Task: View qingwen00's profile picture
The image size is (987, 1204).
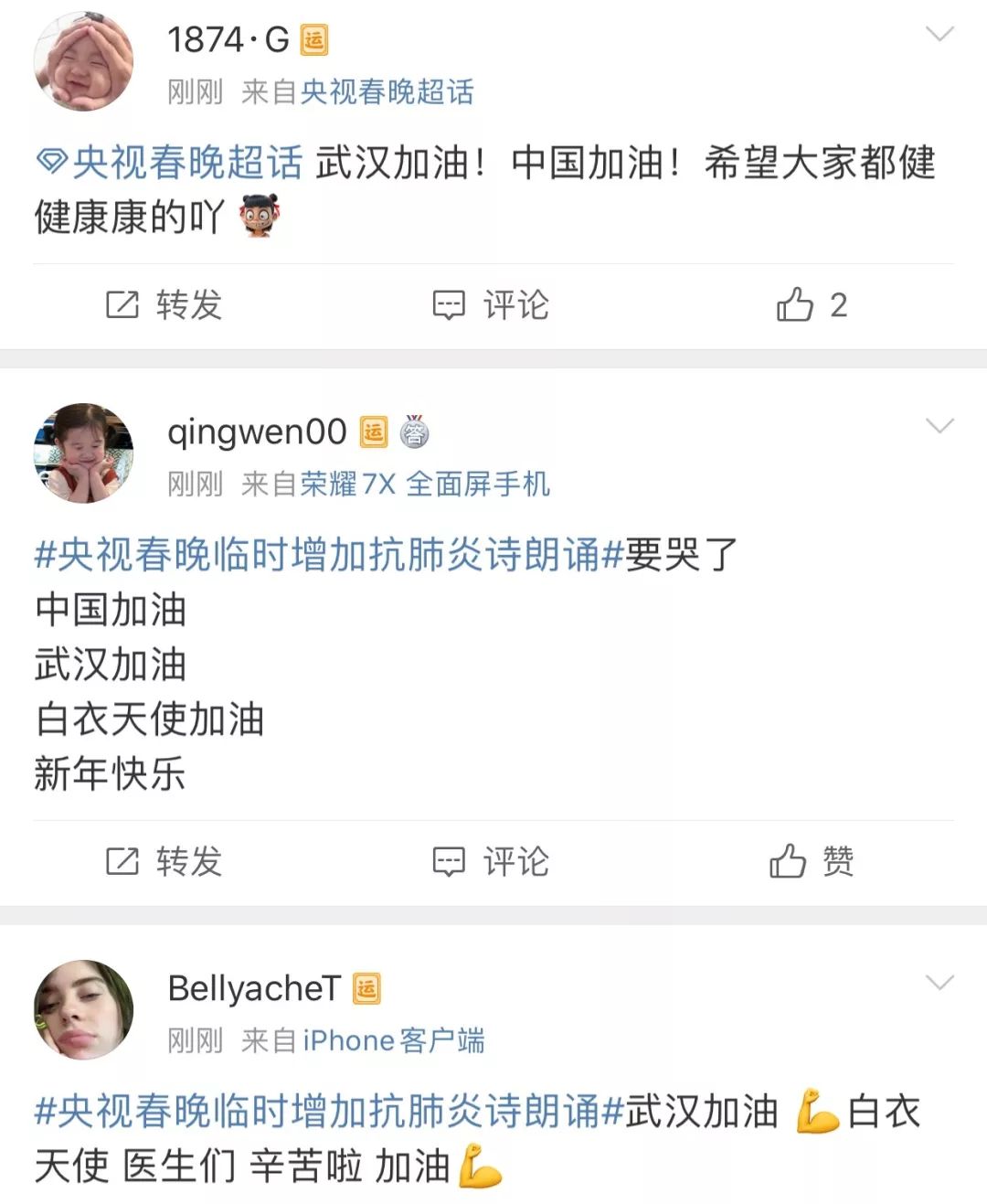Action: tap(83, 453)
